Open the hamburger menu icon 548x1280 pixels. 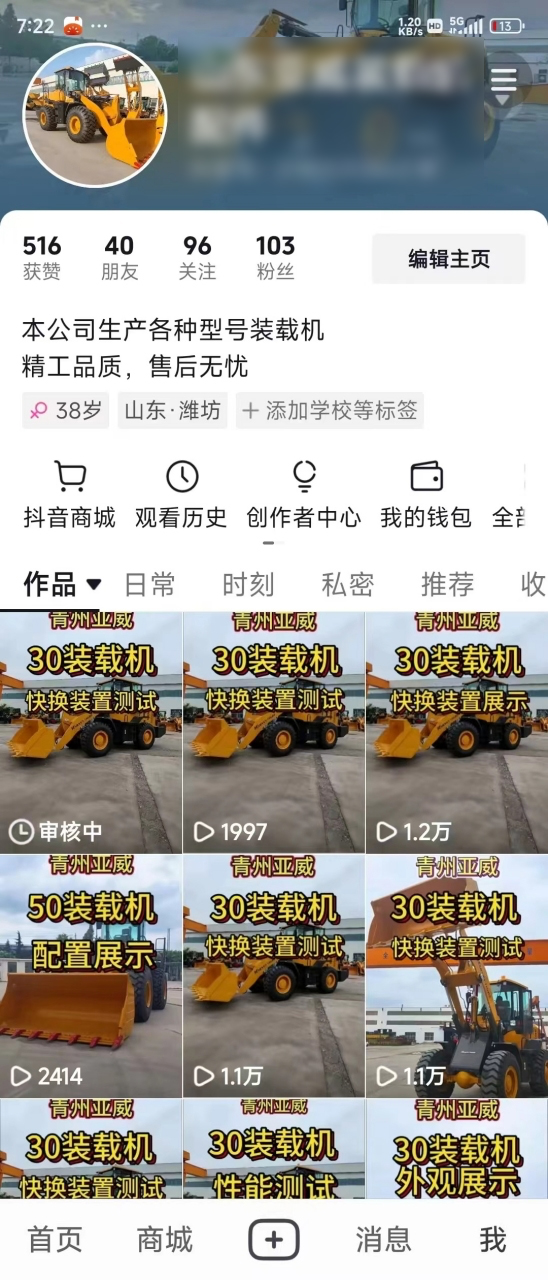(x=504, y=80)
